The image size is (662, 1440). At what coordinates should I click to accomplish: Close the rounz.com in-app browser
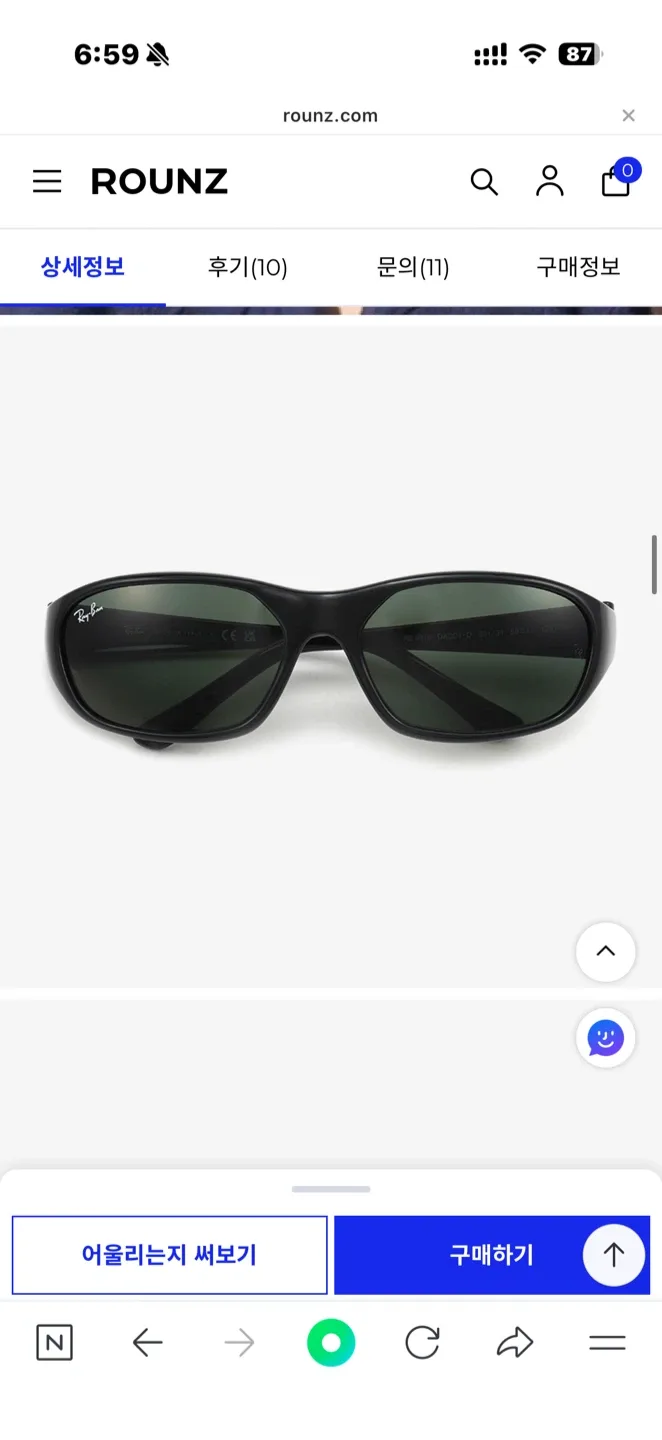[628, 116]
